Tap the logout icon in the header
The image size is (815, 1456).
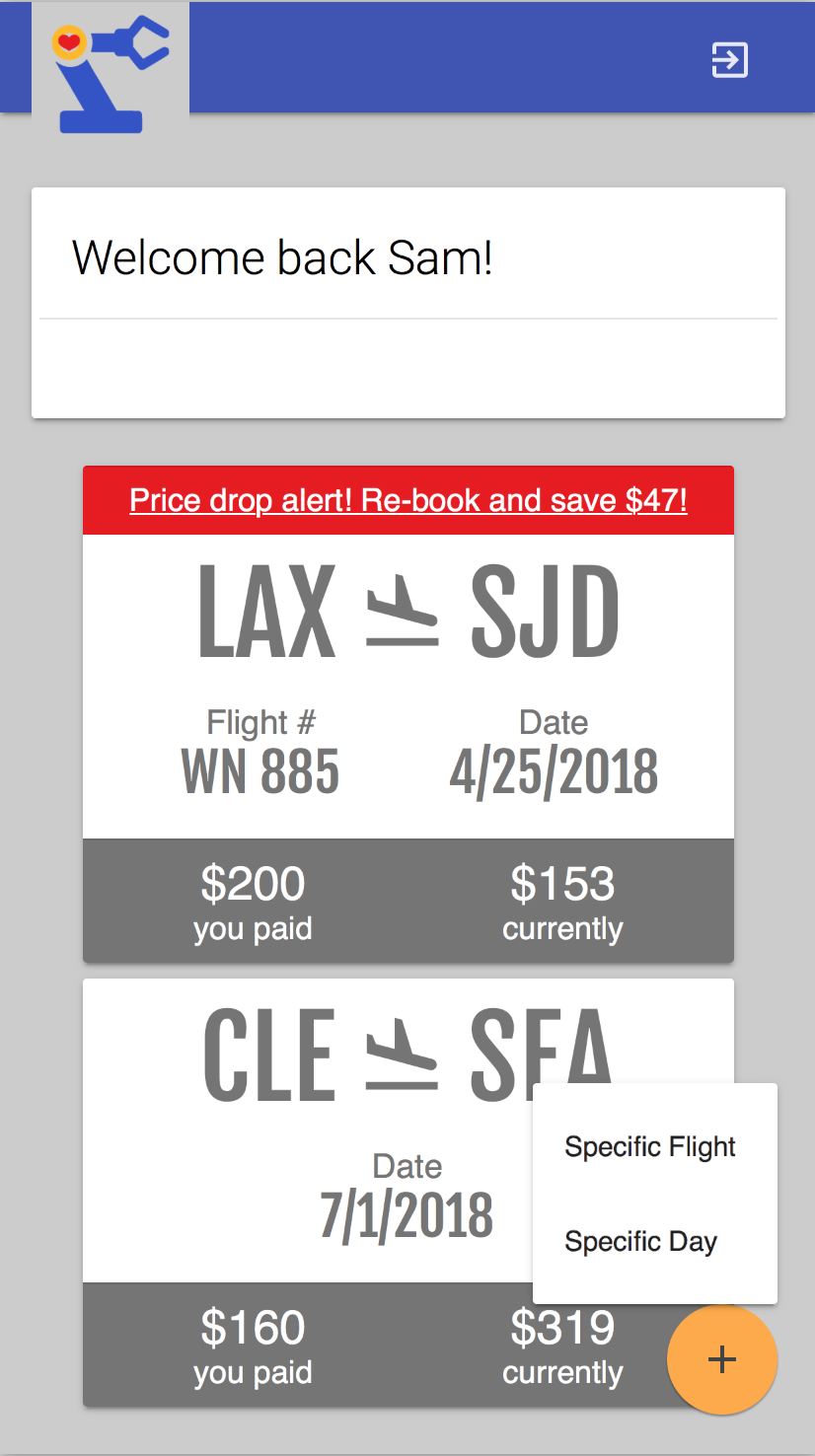tap(730, 60)
